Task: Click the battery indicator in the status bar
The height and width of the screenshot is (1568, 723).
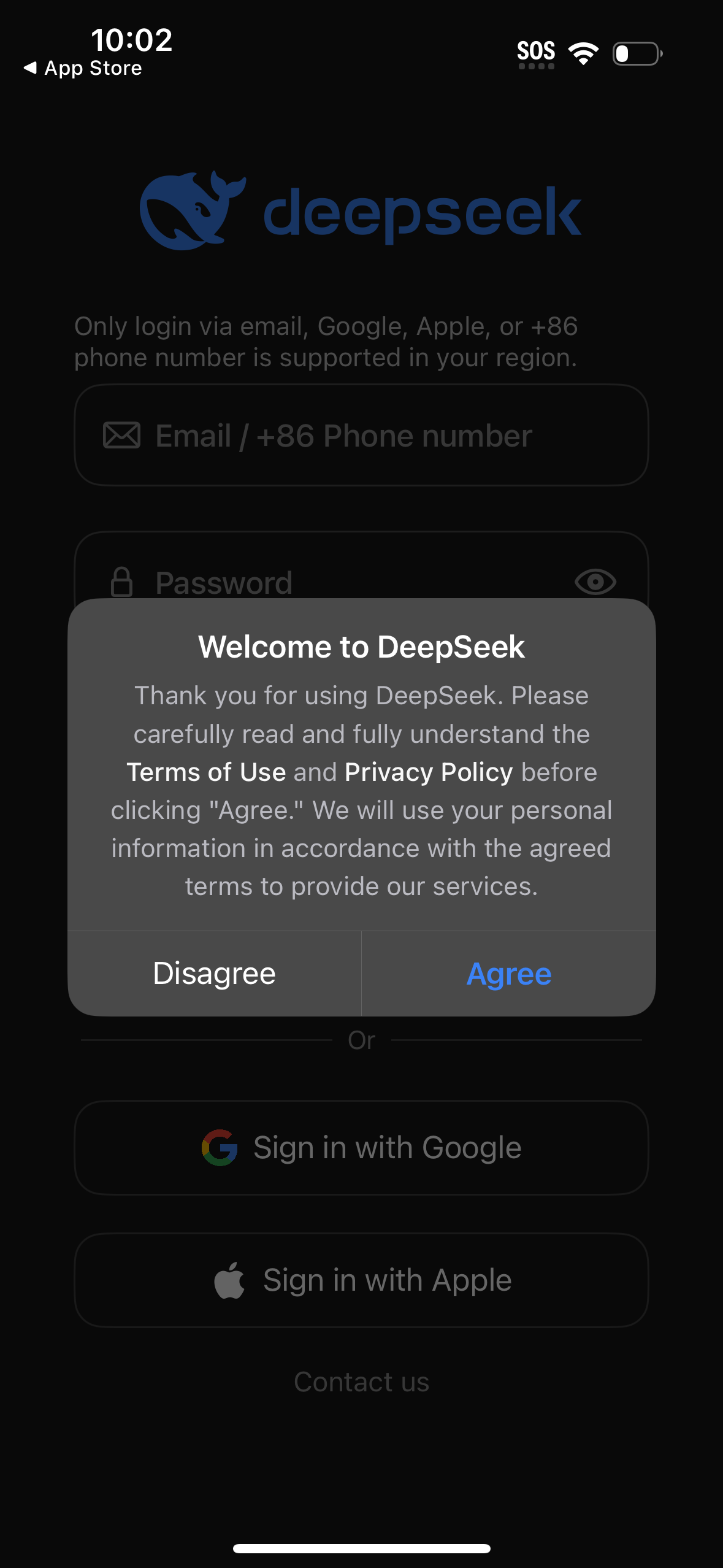Action: pos(637,54)
